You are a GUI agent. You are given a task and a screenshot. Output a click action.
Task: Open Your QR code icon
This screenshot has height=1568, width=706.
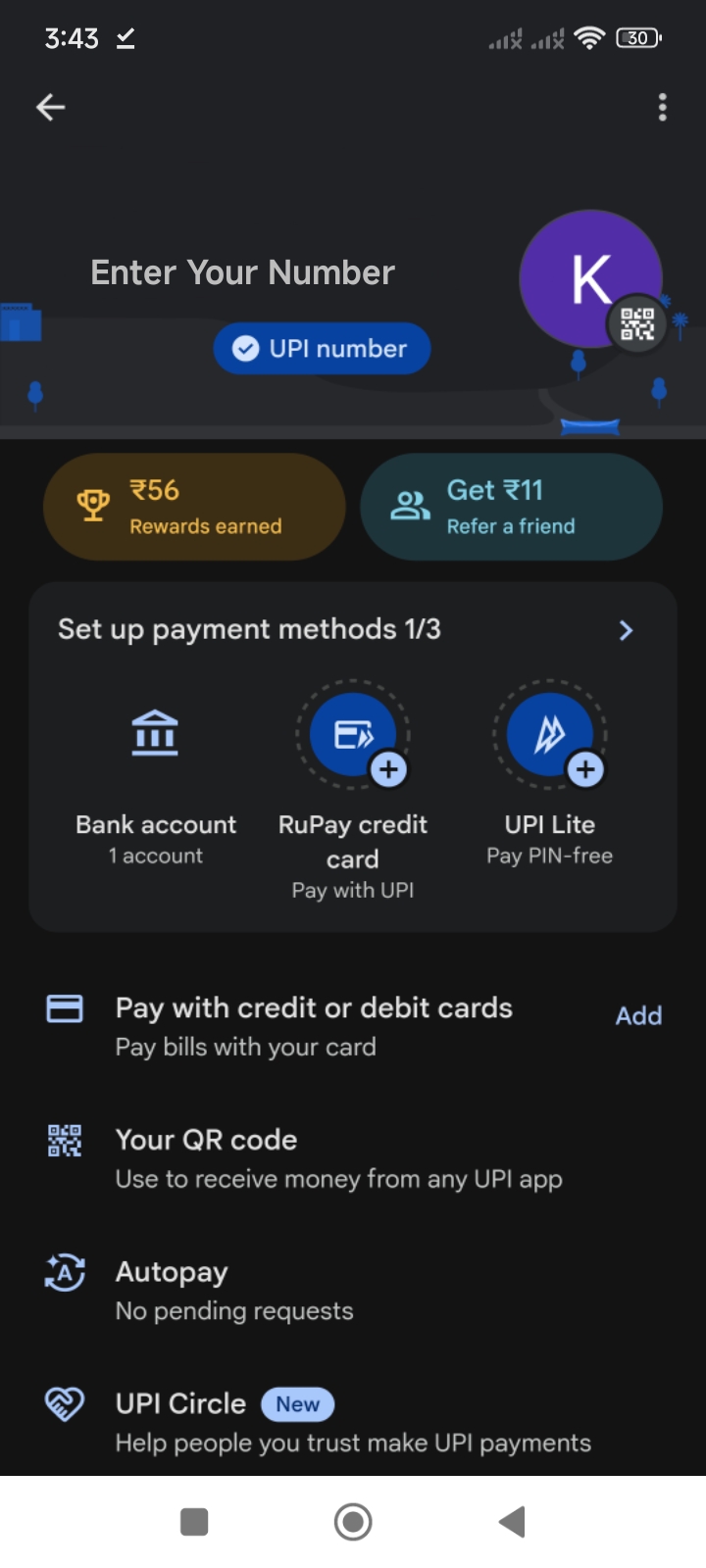click(x=64, y=1142)
